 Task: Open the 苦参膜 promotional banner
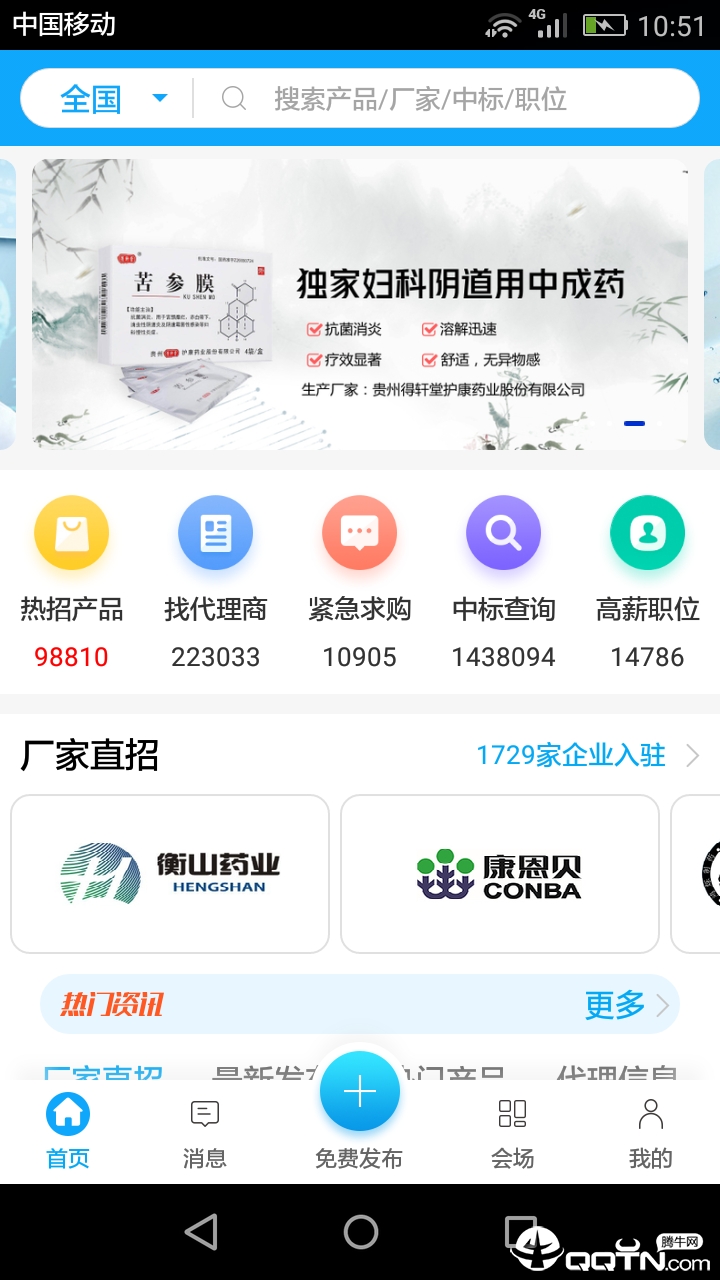pyautogui.click(x=360, y=304)
